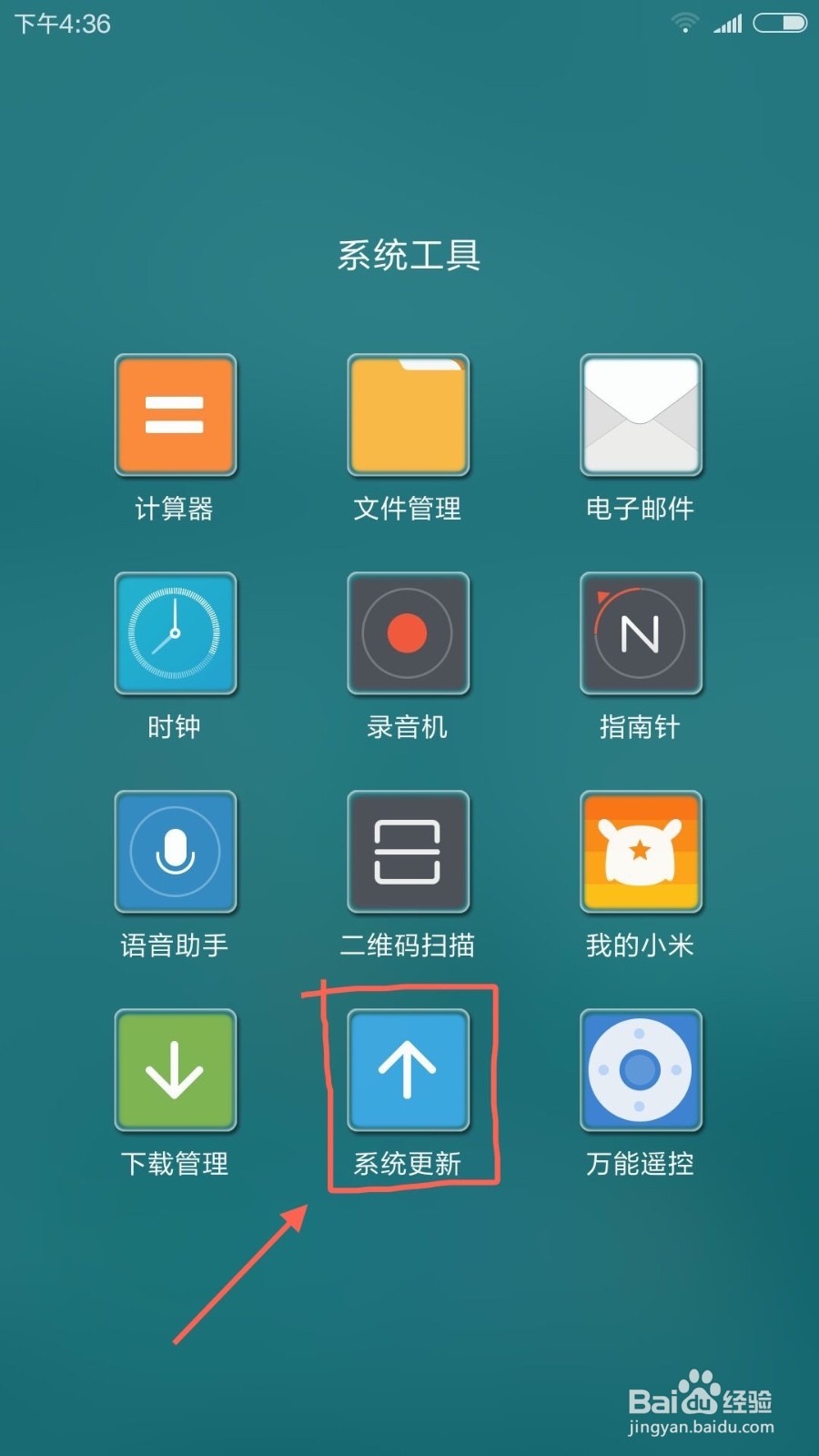This screenshot has width=819, height=1456.
Task: Open 下载管理 download manager
Action: (x=175, y=1070)
